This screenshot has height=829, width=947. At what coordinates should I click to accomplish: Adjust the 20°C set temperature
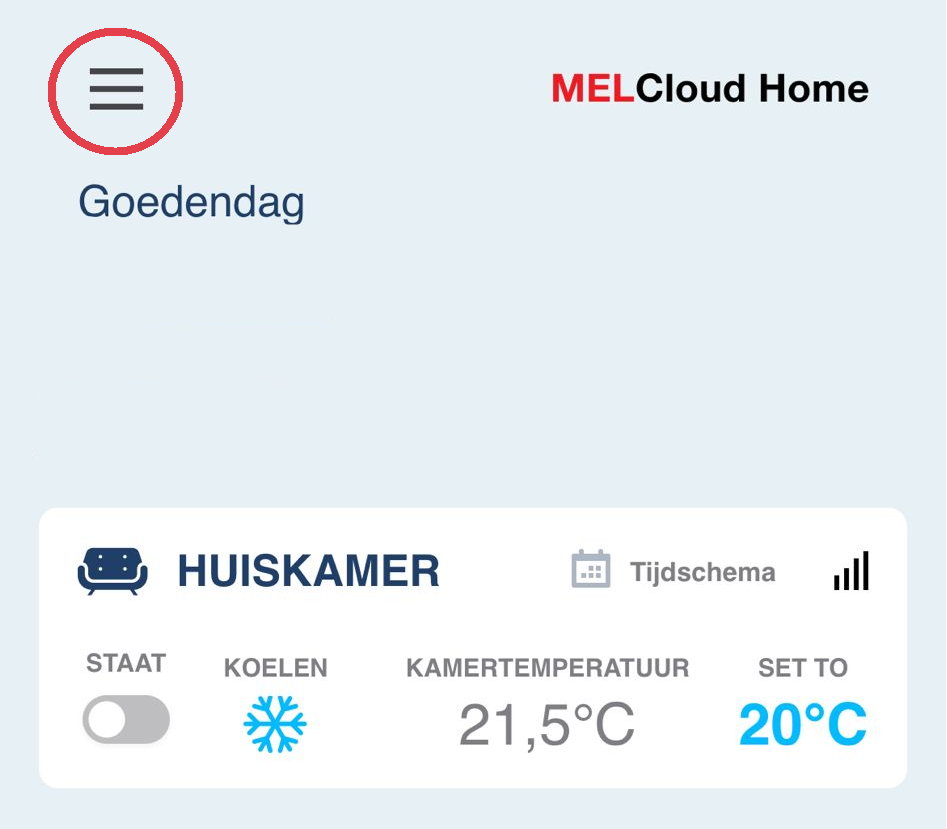coord(802,725)
